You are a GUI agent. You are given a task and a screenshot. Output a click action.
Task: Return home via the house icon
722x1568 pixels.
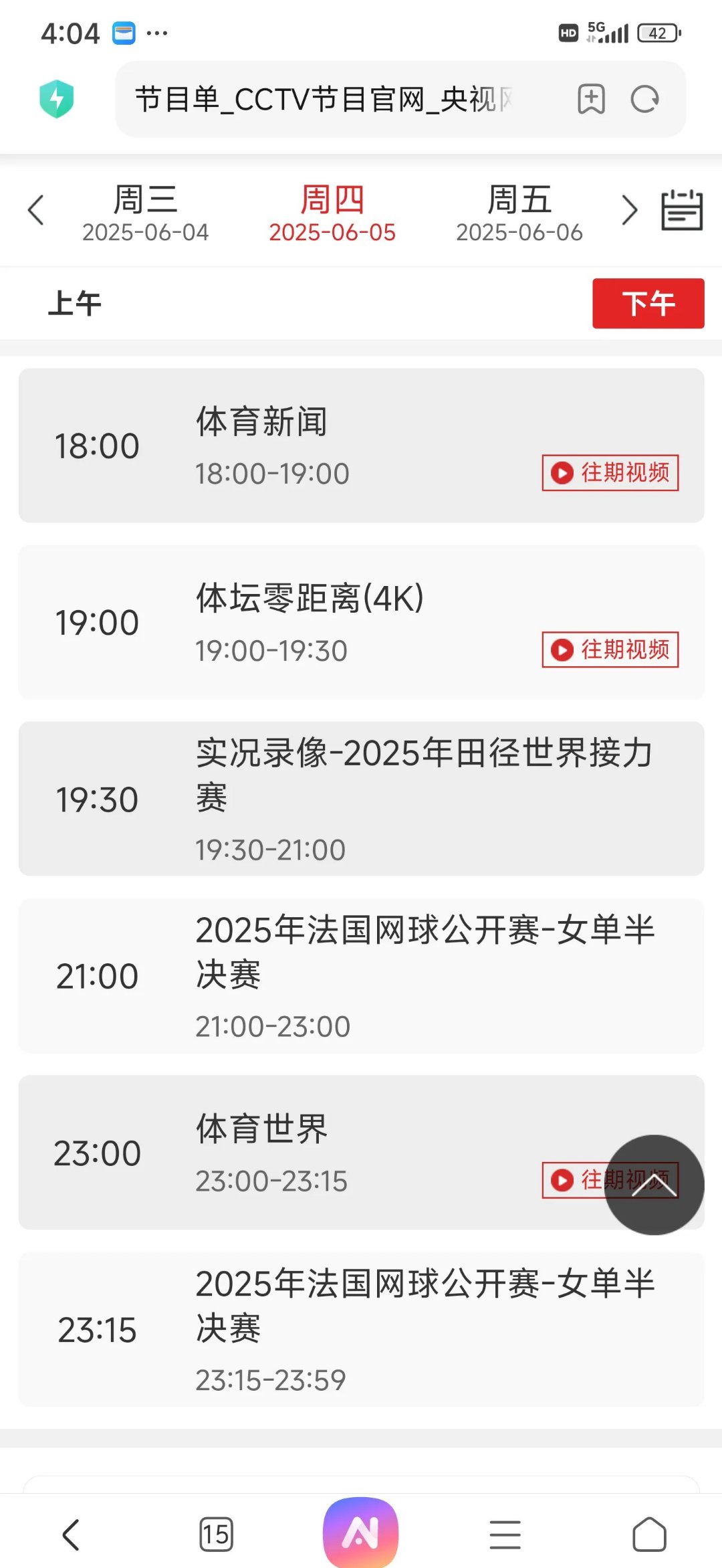[x=649, y=1532]
